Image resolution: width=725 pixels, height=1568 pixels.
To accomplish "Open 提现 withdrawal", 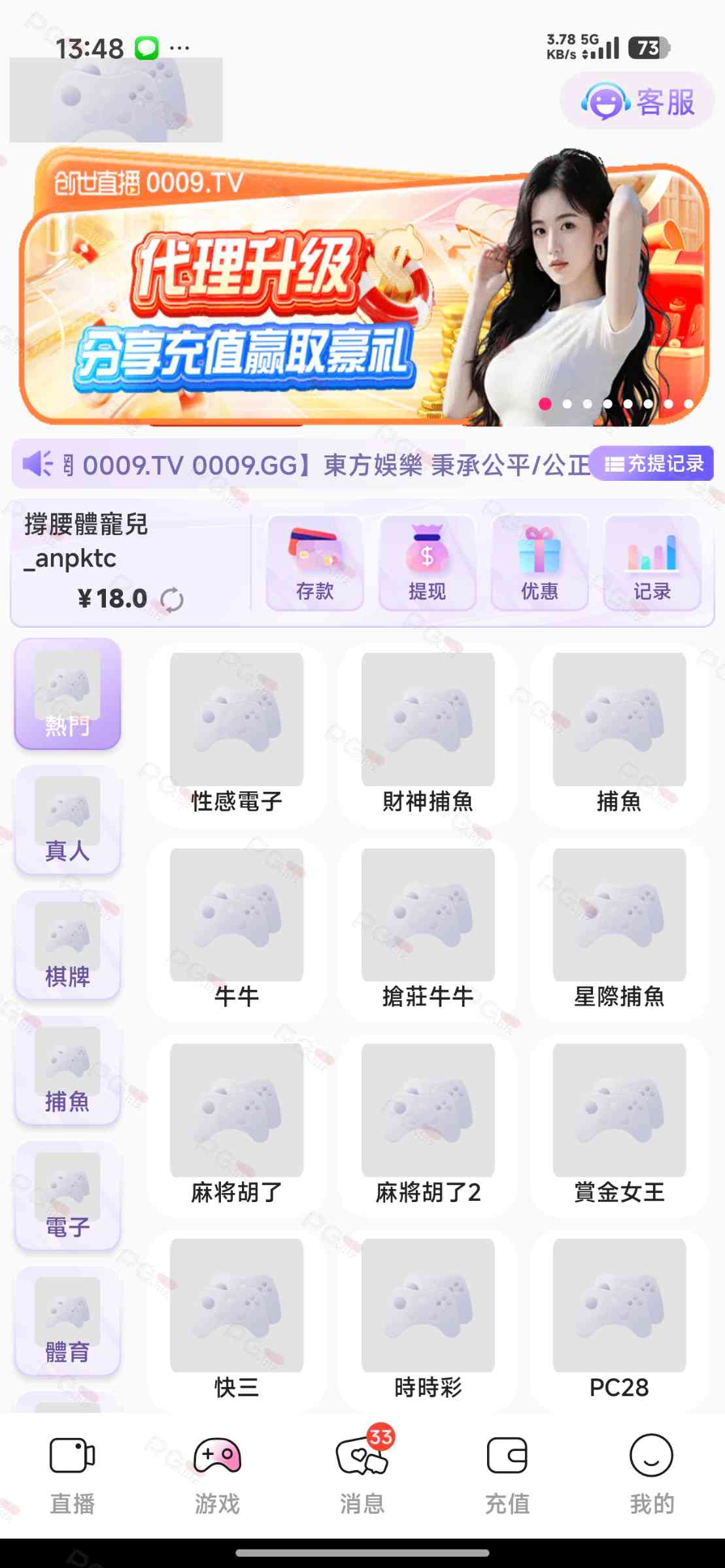I will (427, 563).
